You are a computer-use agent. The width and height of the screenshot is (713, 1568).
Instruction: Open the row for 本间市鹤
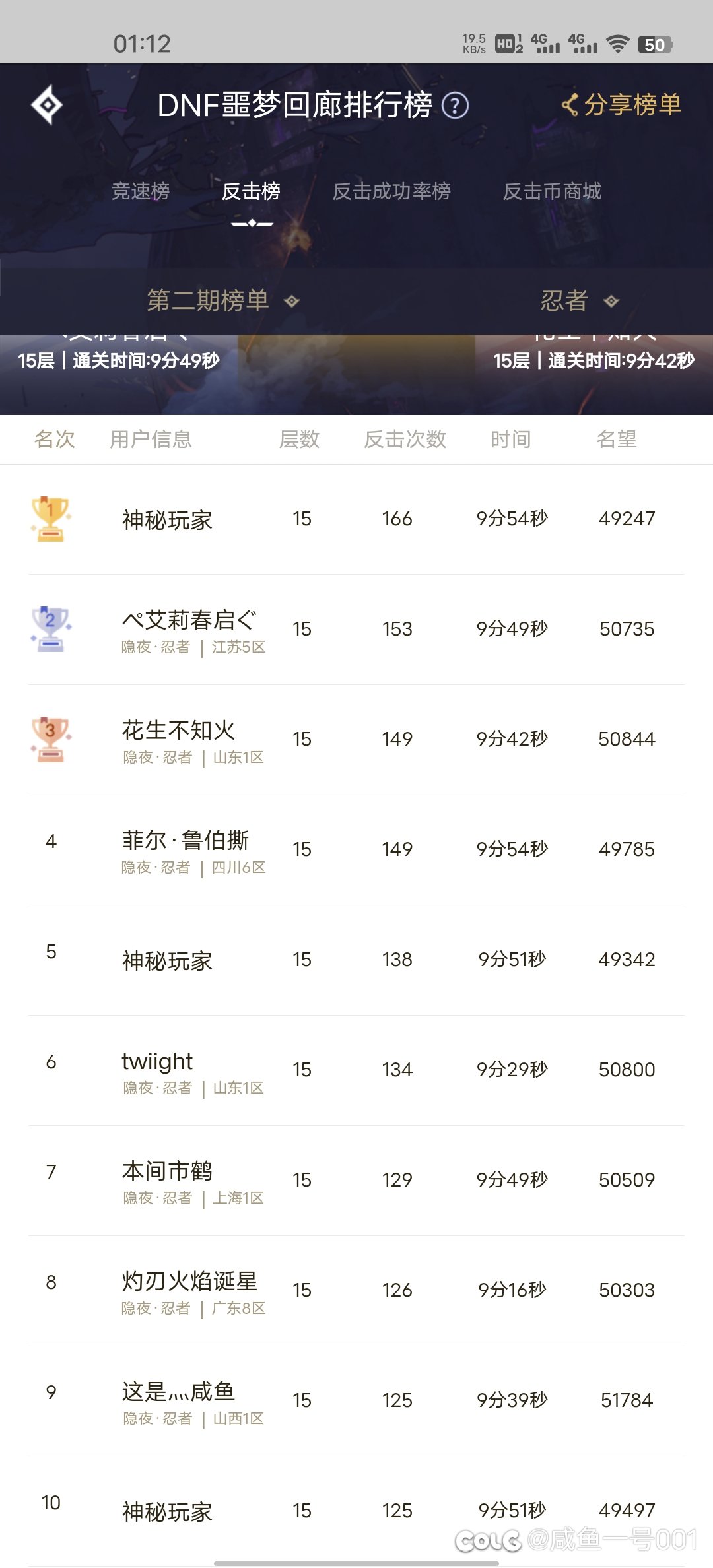coord(356,1181)
